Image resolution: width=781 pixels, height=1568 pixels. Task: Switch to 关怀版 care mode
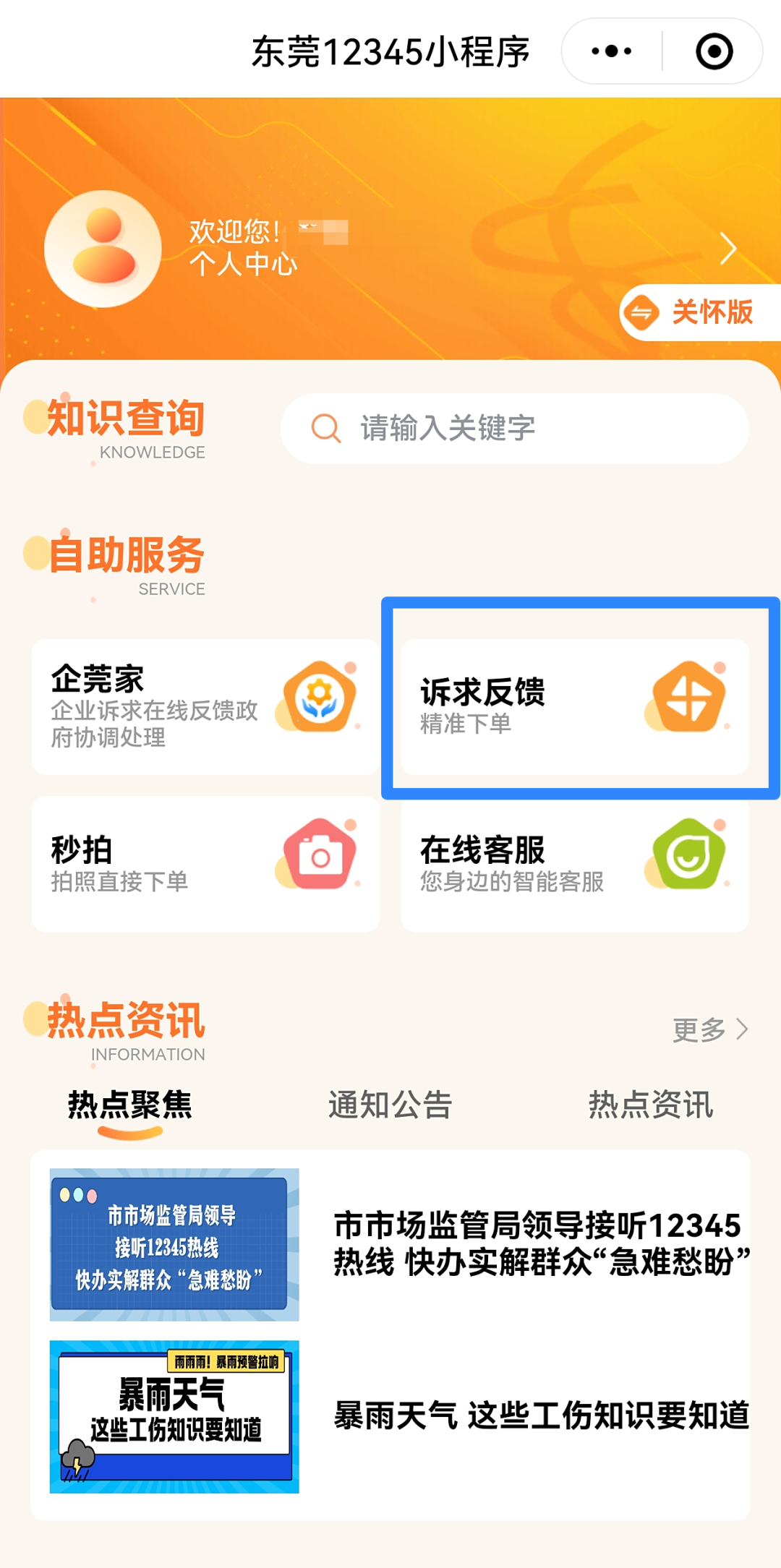[699, 312]
